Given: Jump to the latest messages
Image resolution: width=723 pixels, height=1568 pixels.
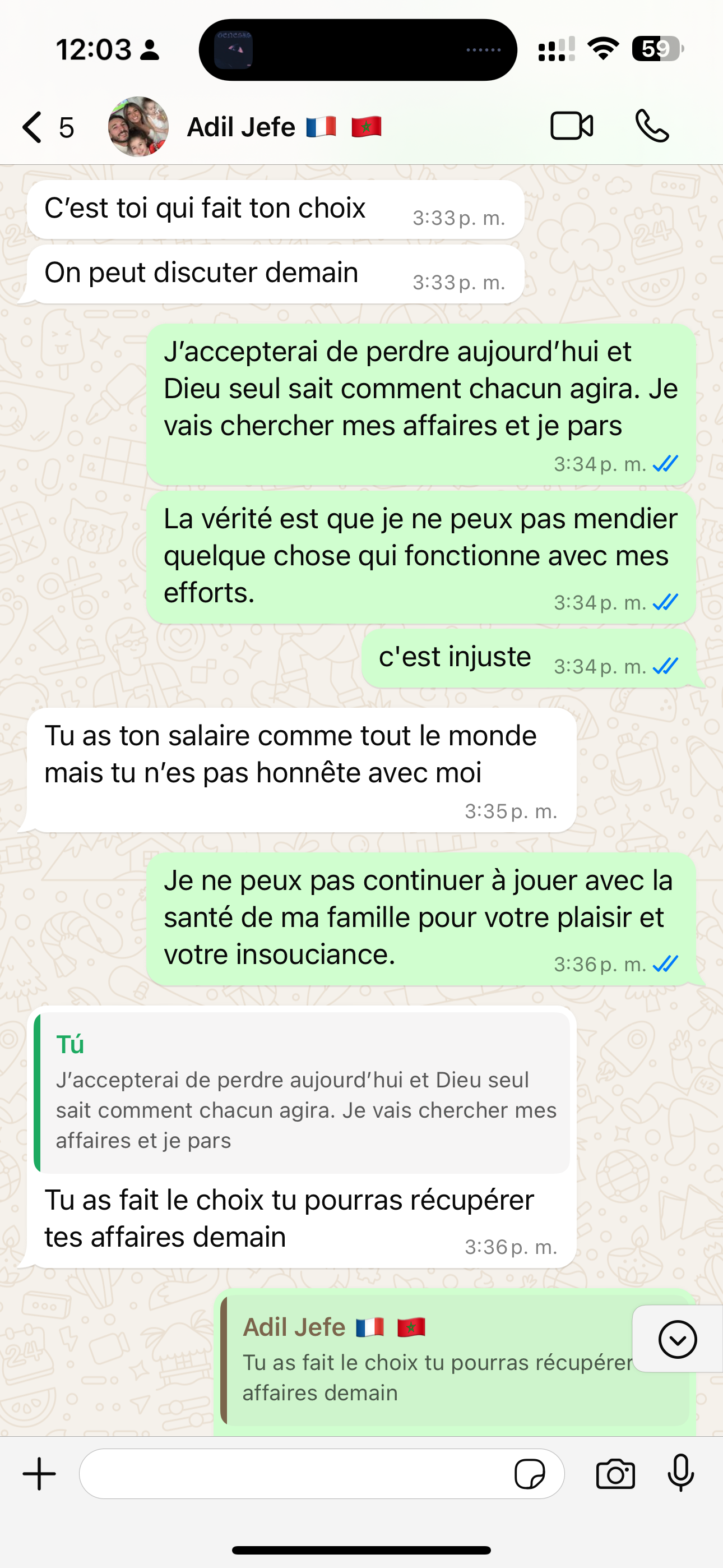Looking at the screenshot, I should click(x=676, y=1339).
